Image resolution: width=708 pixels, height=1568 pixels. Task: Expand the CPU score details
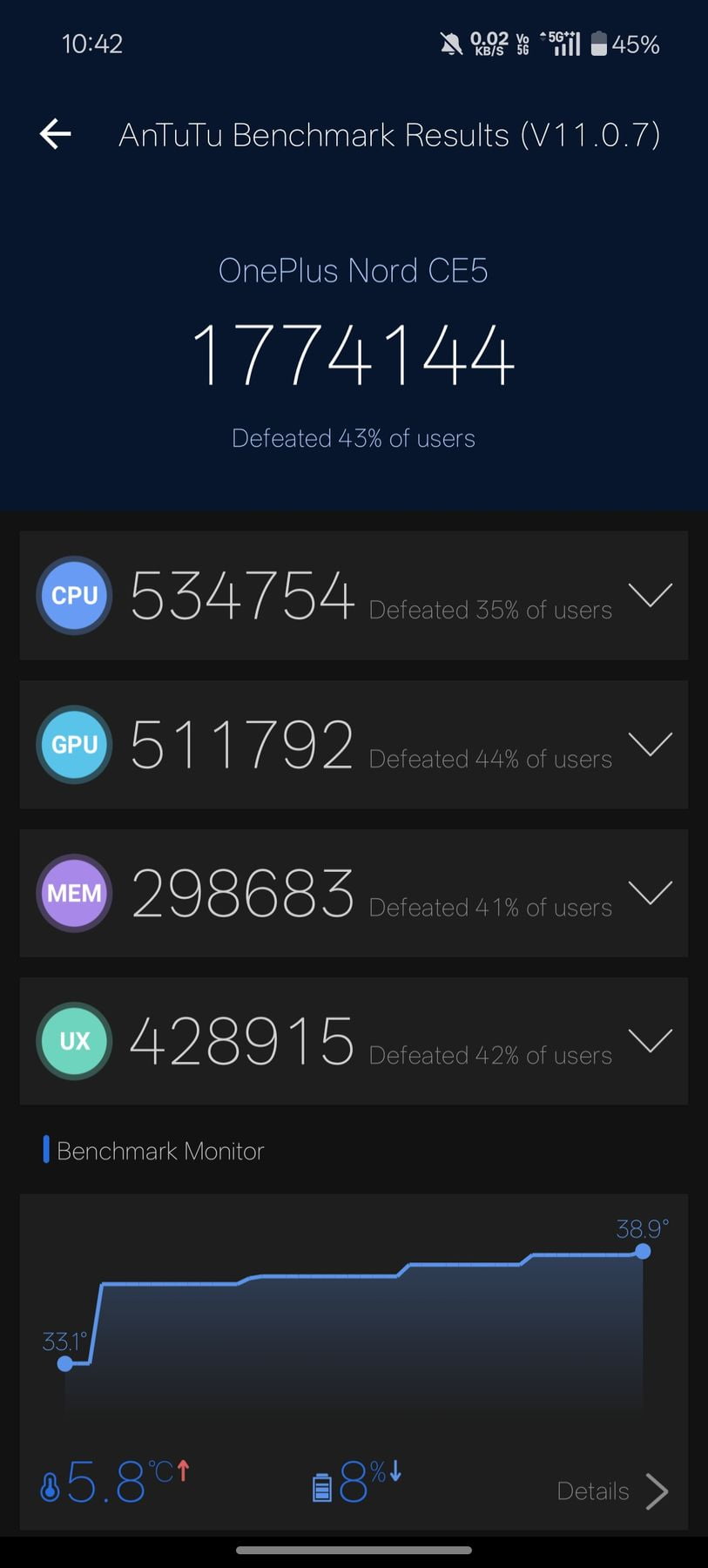coord(650,595)
